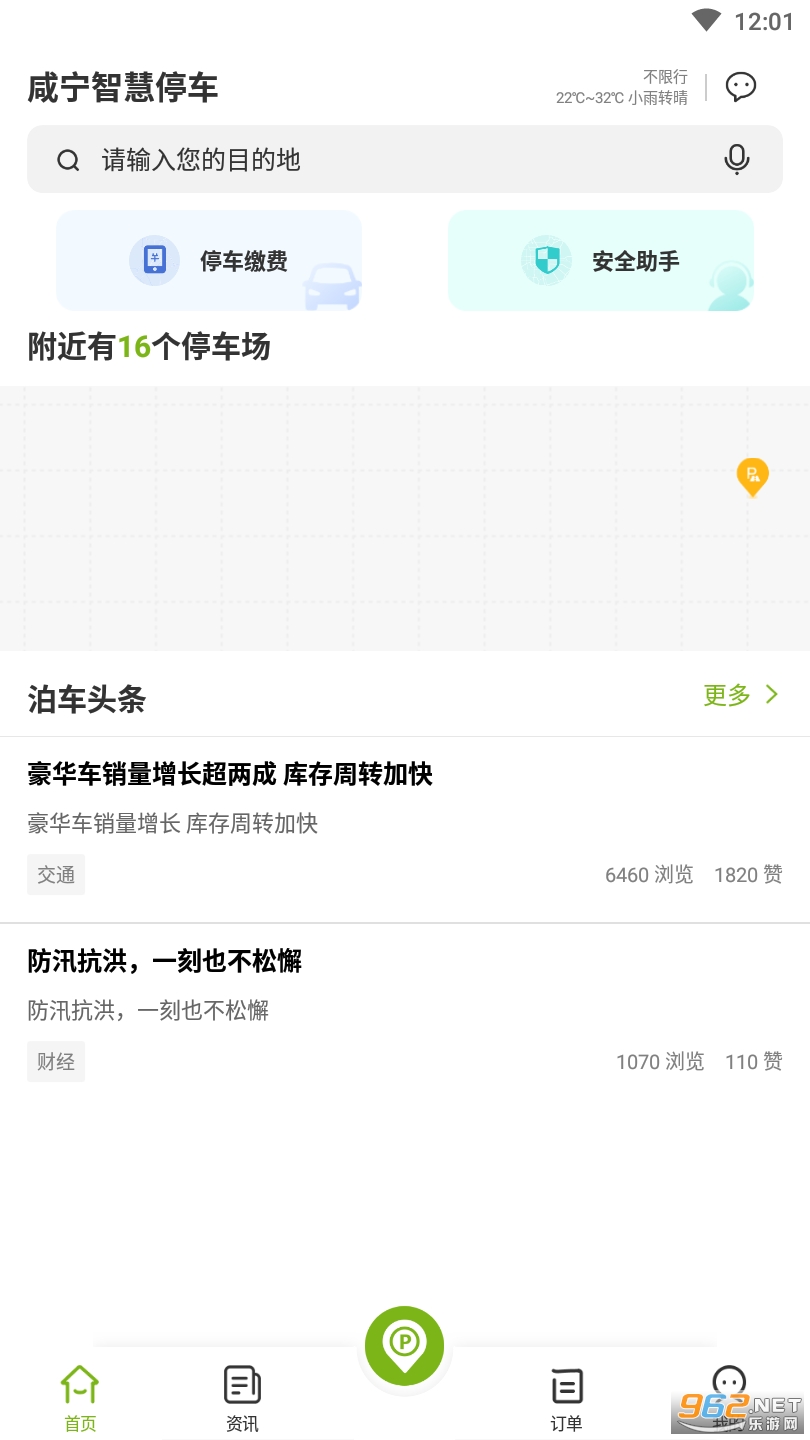The height and width of the screenshot is (1440, 810).
Task: Open 停车缴费 parking payment
Action: coord(209,261)
